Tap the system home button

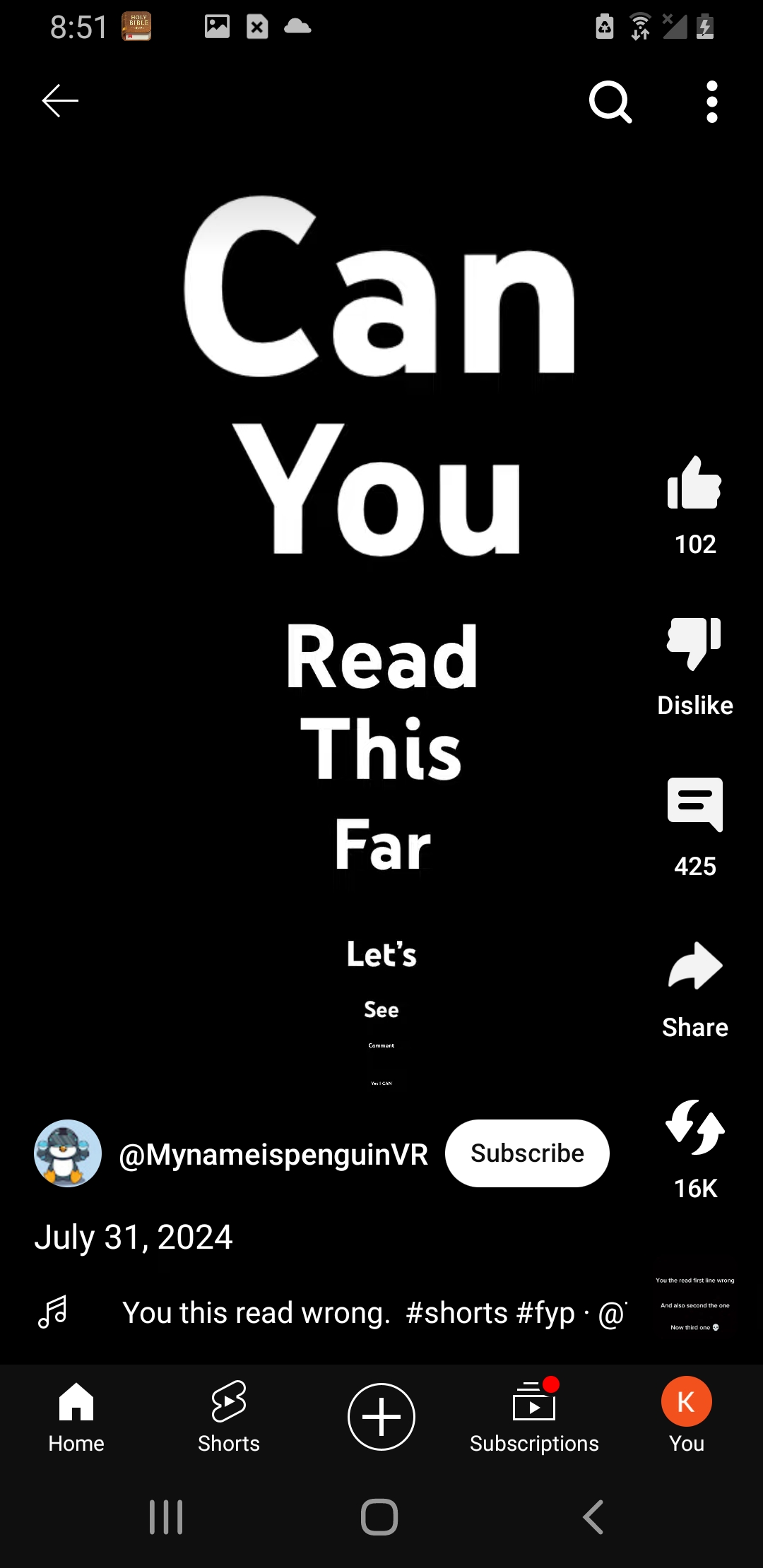pos(379,1517)
